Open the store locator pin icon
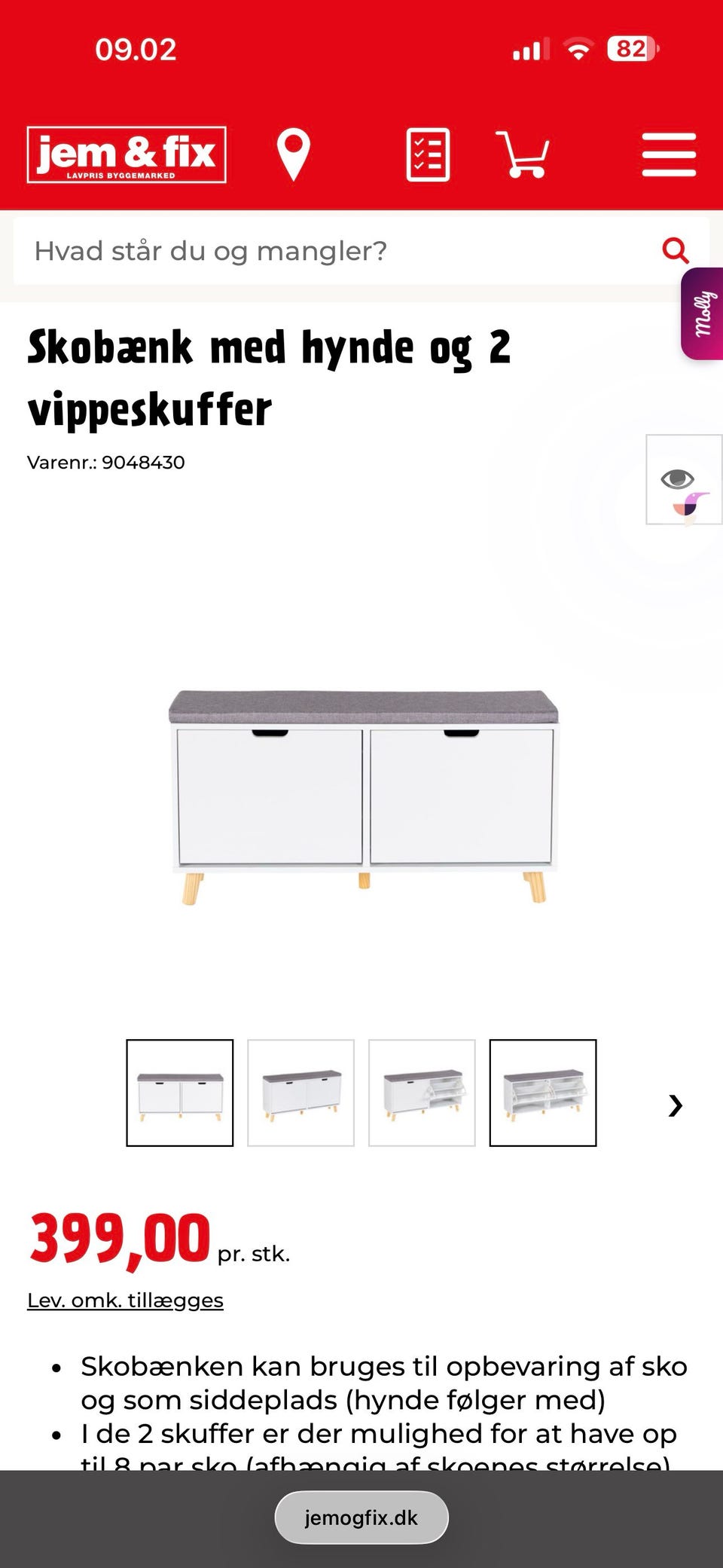The width and height of the screenshot is (723, 1568). pos(294,154)
